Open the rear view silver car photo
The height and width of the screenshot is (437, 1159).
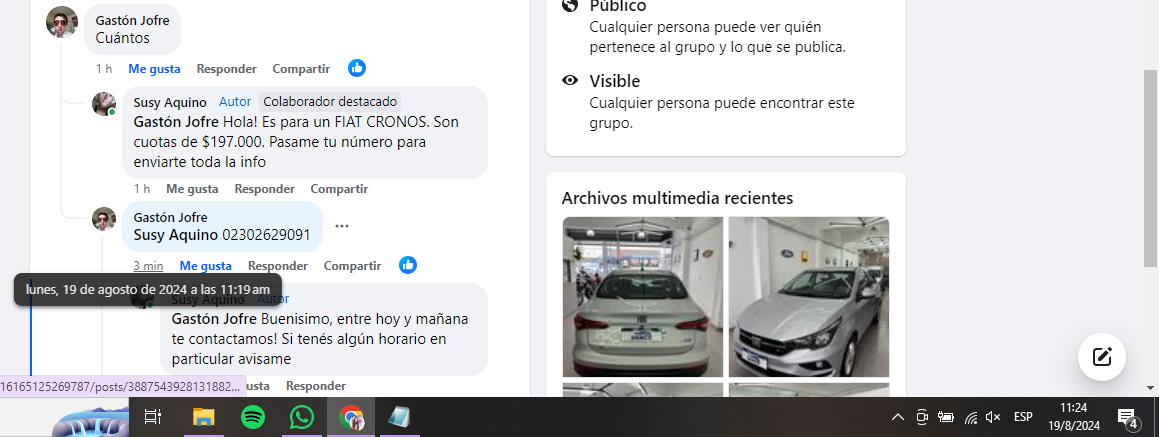[642, 297]
